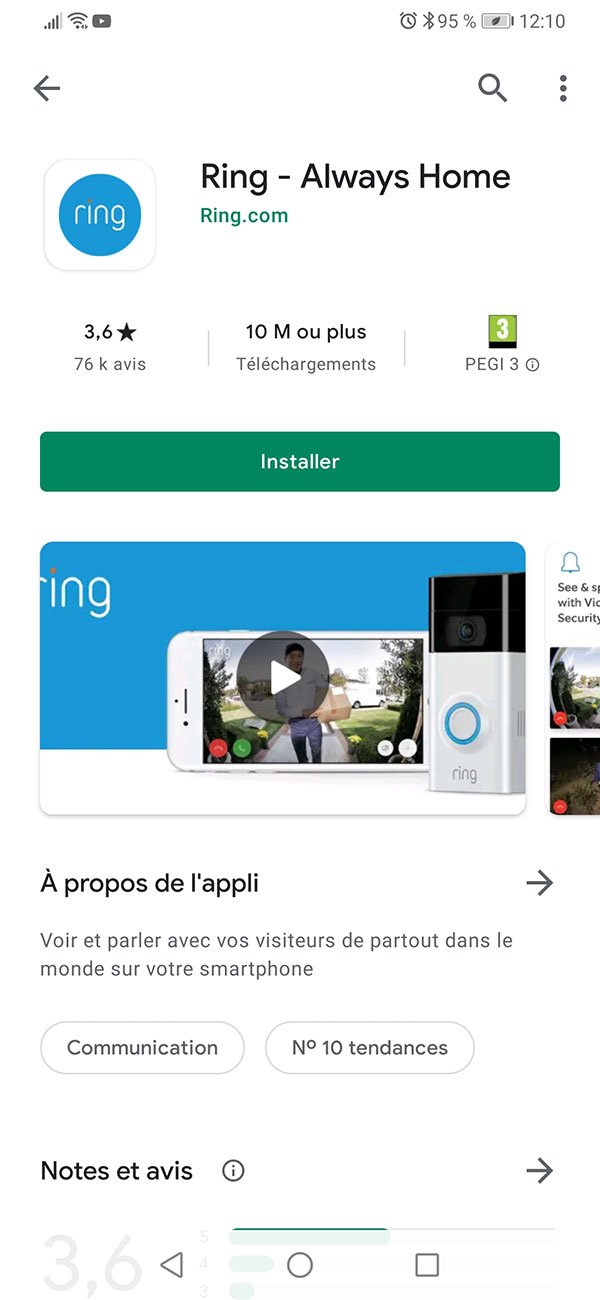Show info about Notes et avis
The image size is (600, 1300).
(x=233, y=1171)
